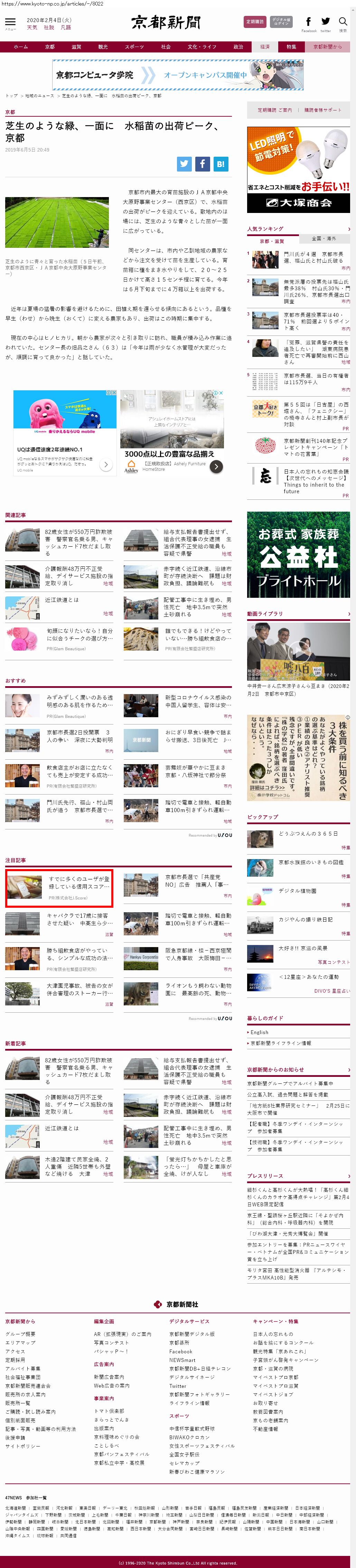Open the hamburger menu
This screenshot has height=1568, width=356.
pyautogui.click(x=10, y=22)
